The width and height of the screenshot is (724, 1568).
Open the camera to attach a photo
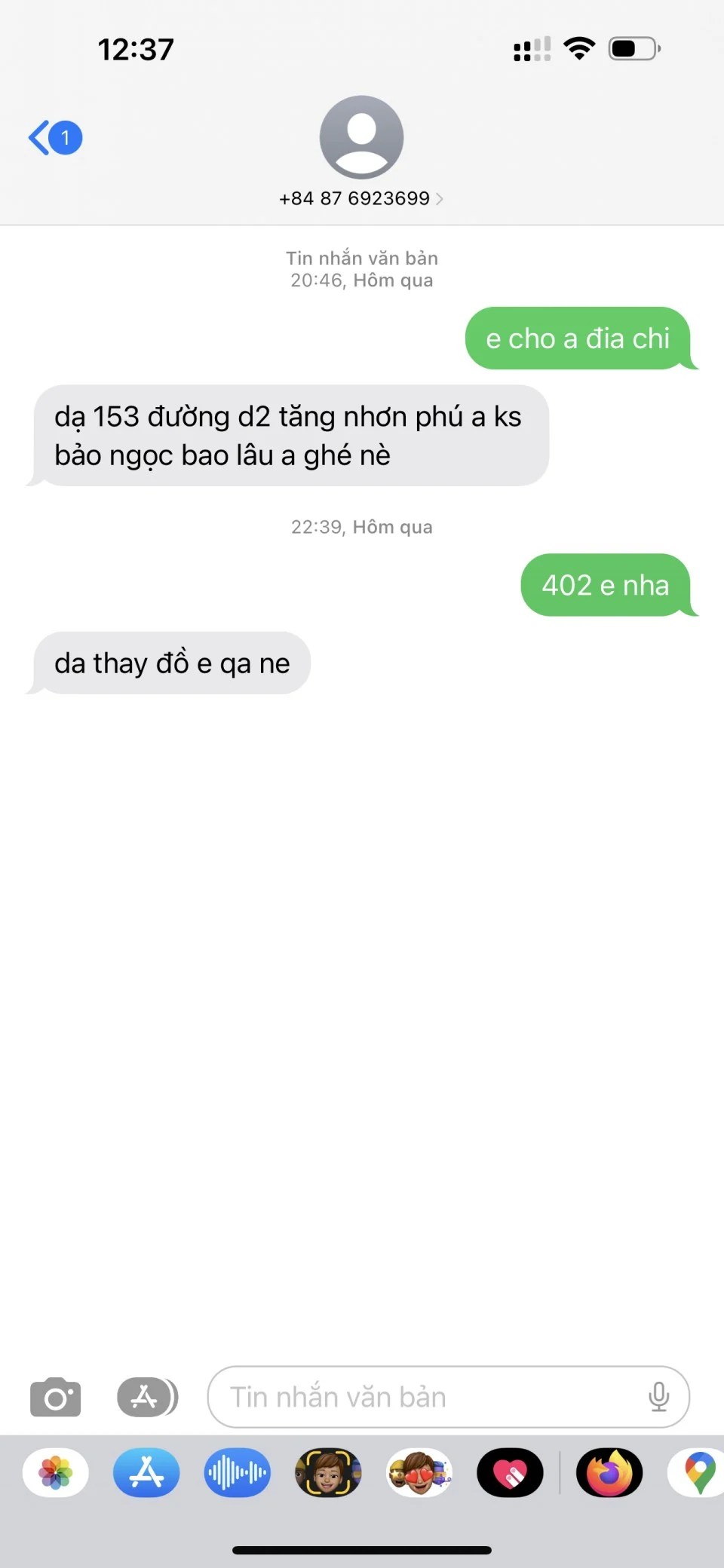point(55,1397)
